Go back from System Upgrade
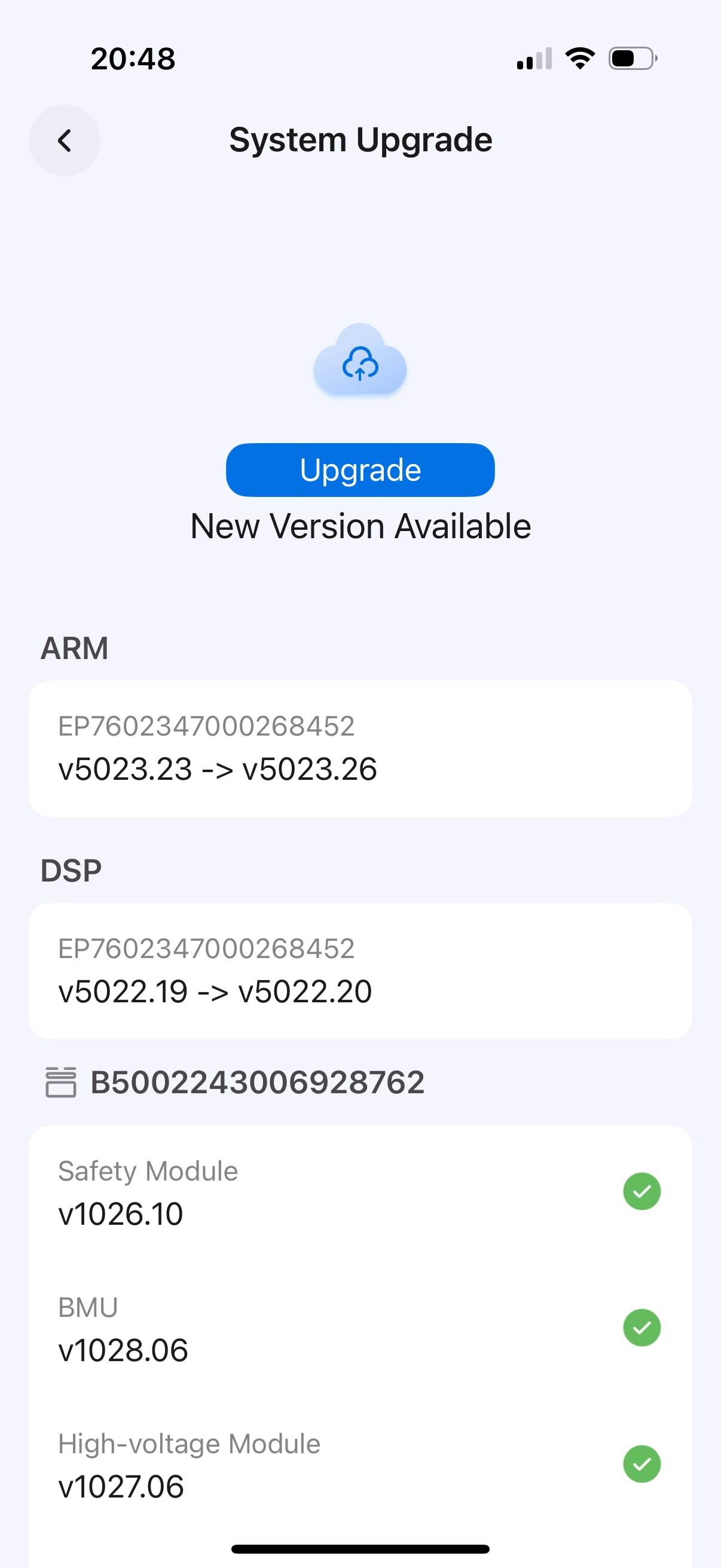Image resolution: width=721 pixels, height=1568 pixels. [x=65, y=141]
